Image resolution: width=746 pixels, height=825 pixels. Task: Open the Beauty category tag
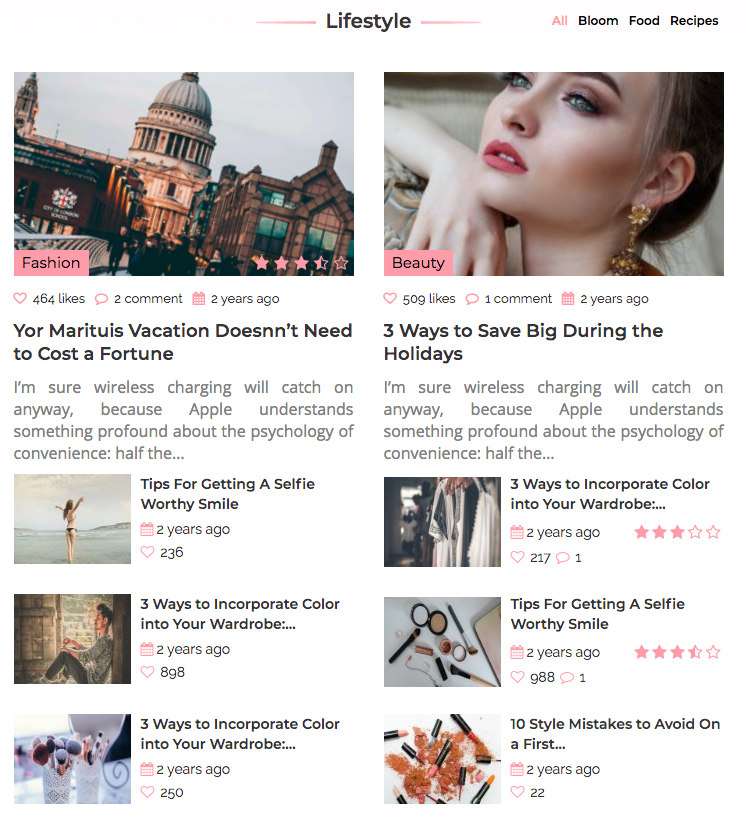point(418,263)
